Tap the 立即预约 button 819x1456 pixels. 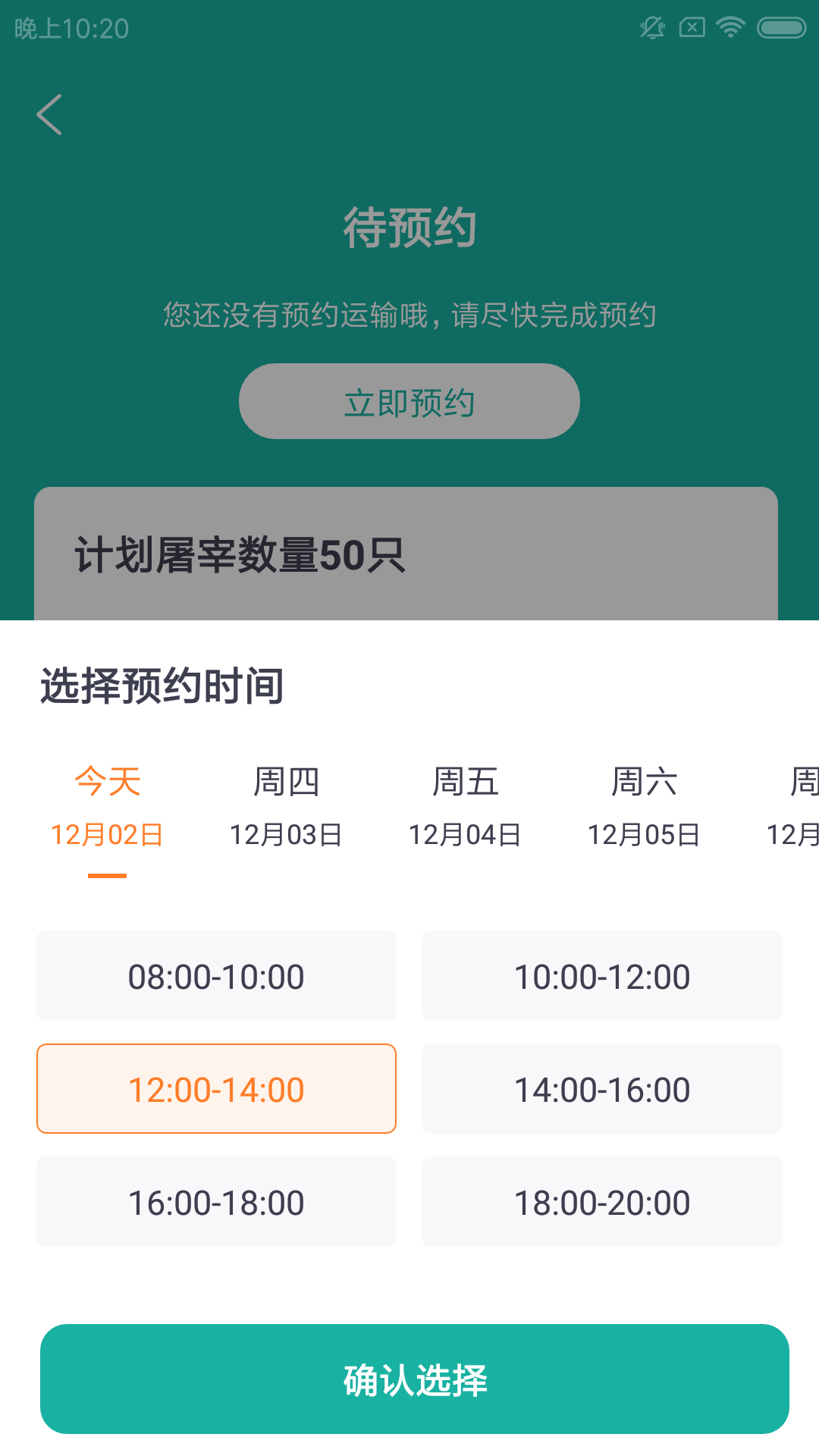(409, 400)
